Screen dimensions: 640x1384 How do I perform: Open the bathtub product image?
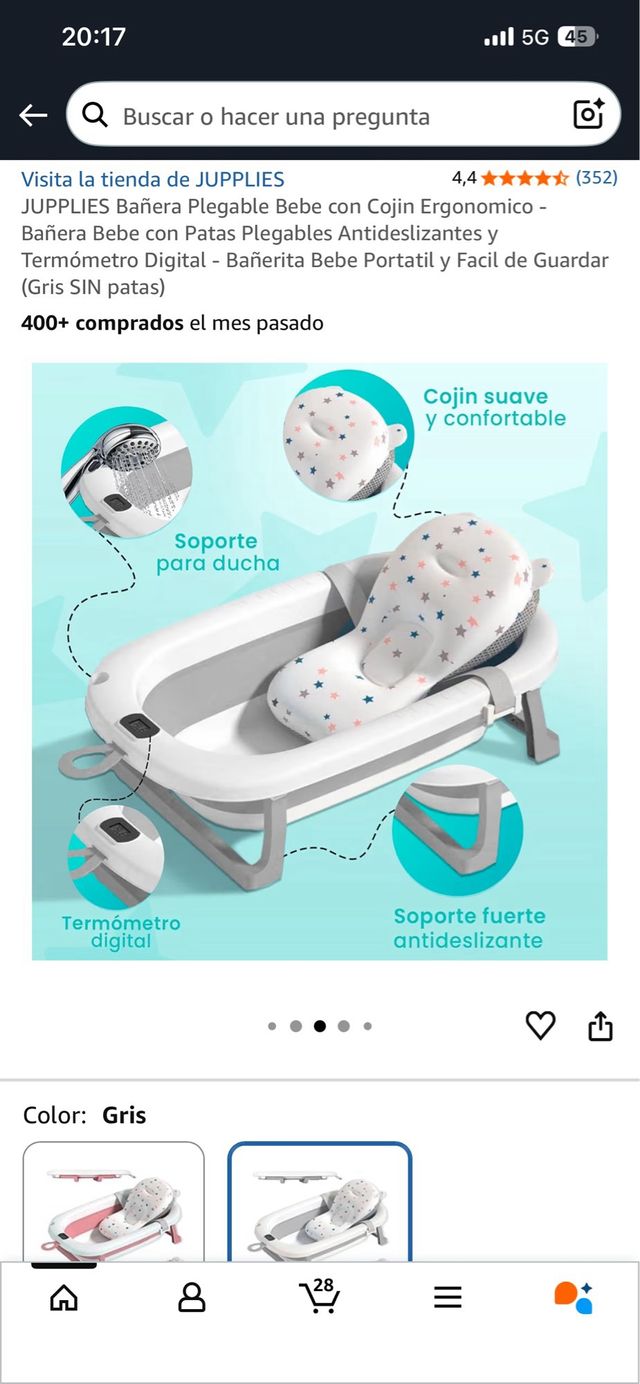[x=320, y=660]
